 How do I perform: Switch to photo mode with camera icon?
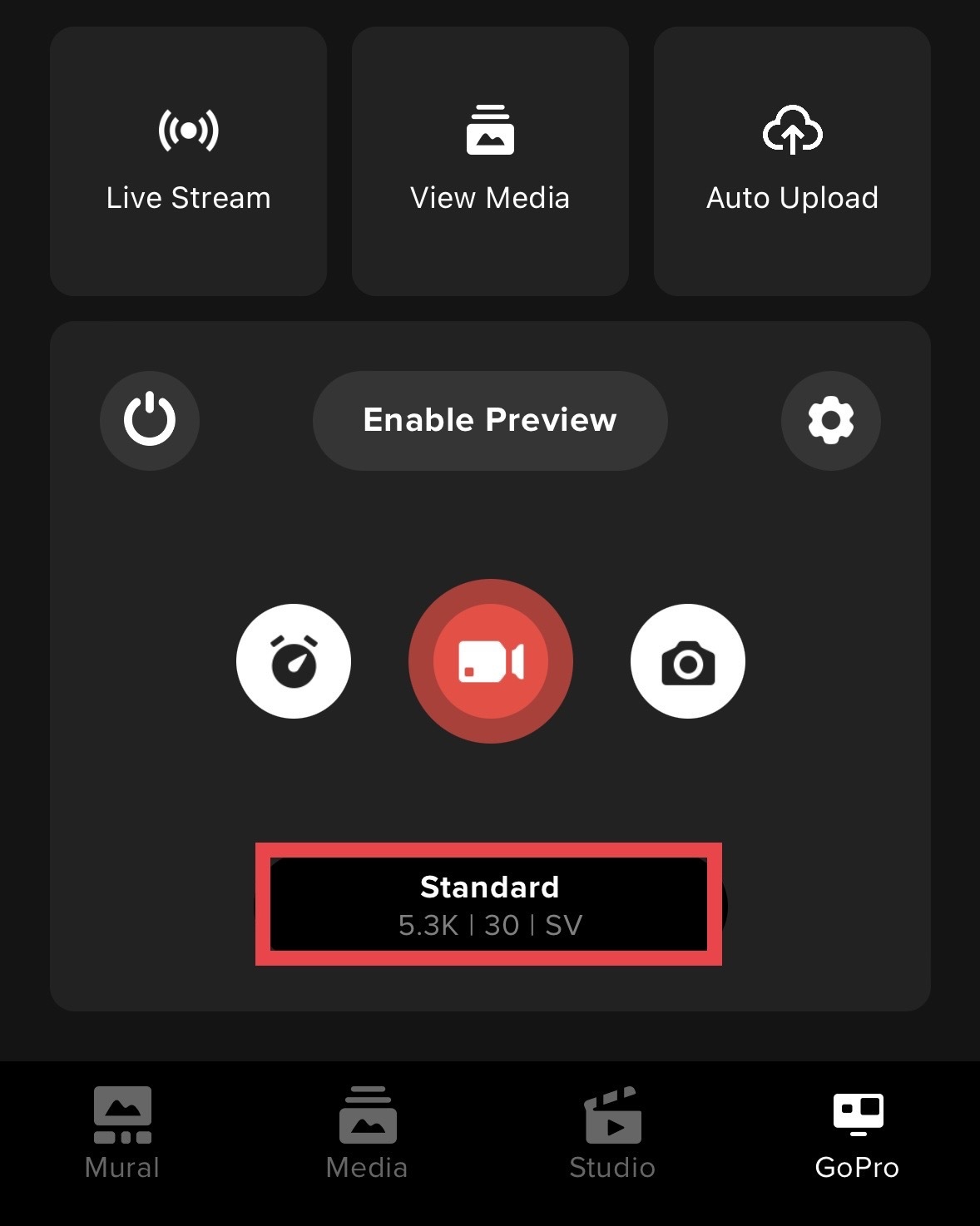687,660
